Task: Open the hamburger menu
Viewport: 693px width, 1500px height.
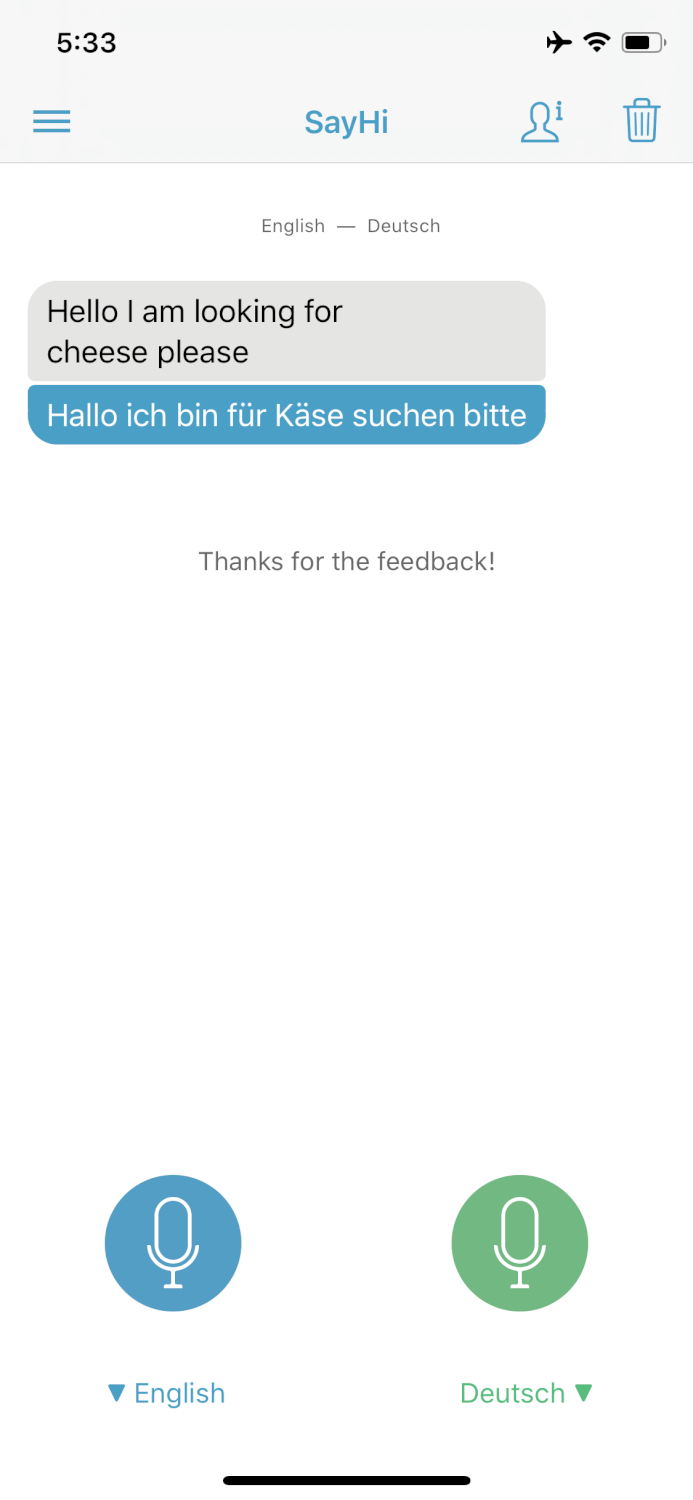Action: click(x=52, y=122)
